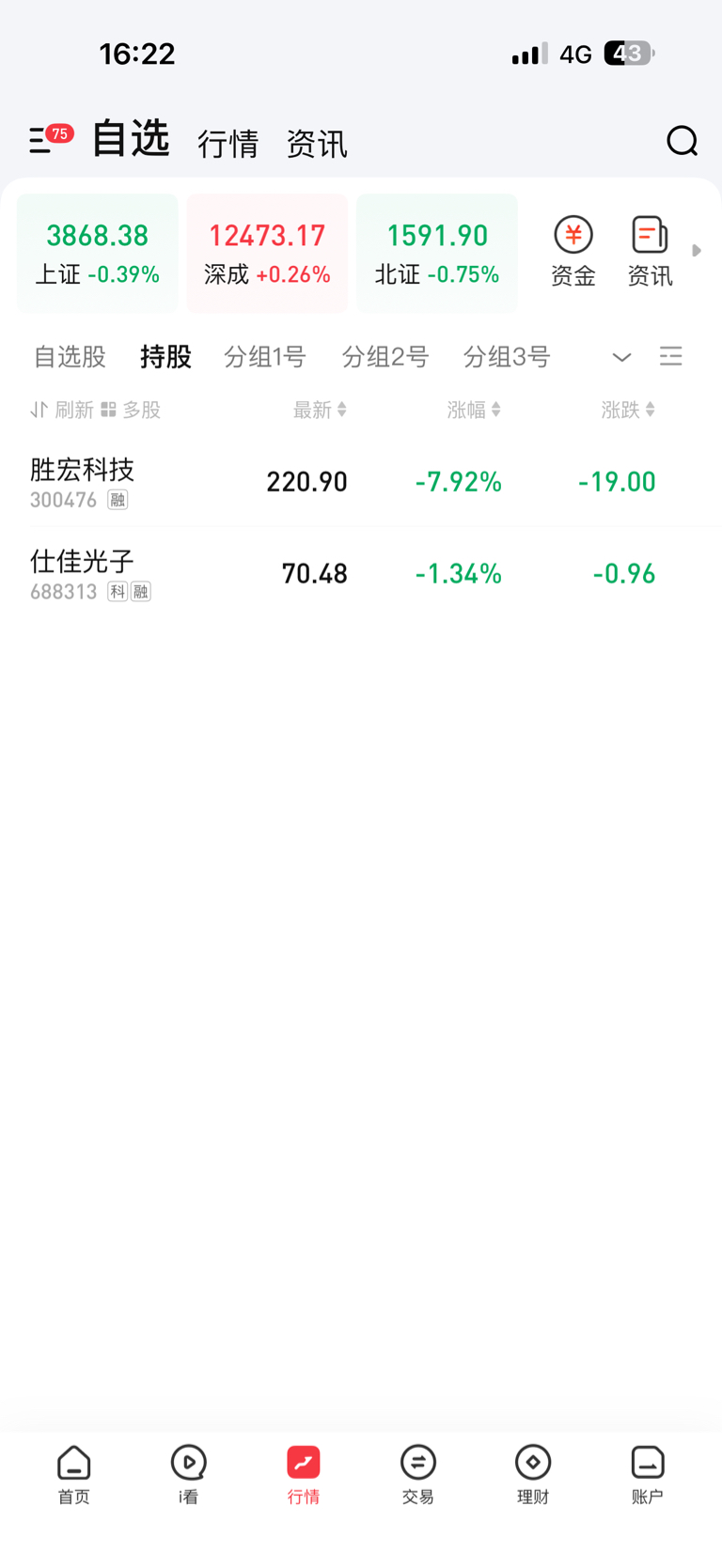Screen dimensions: 722x1568
Task: Open the search magnifier icon
Action: point(682,142)
